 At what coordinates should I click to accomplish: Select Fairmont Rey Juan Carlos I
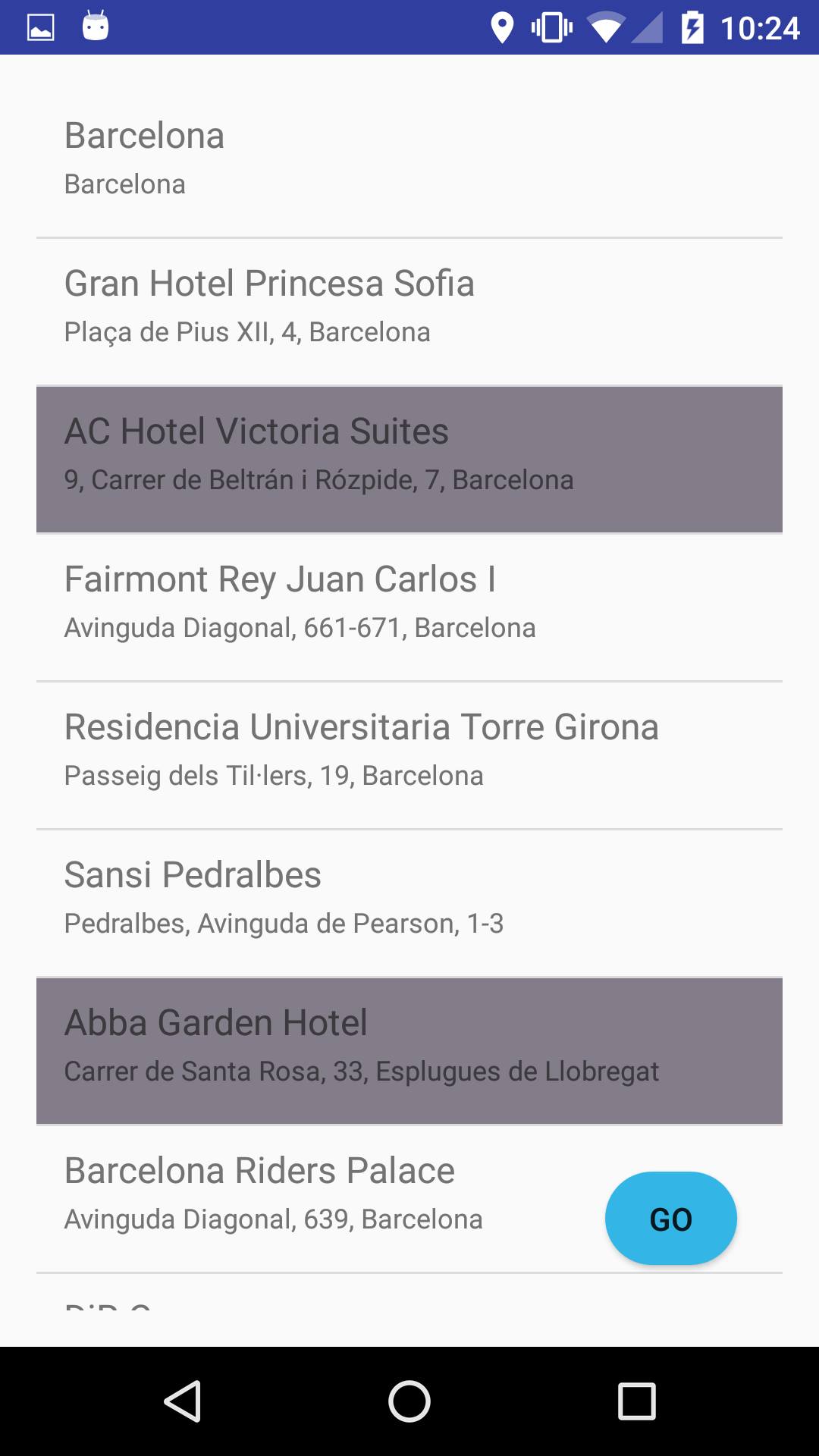click(409, 604)
